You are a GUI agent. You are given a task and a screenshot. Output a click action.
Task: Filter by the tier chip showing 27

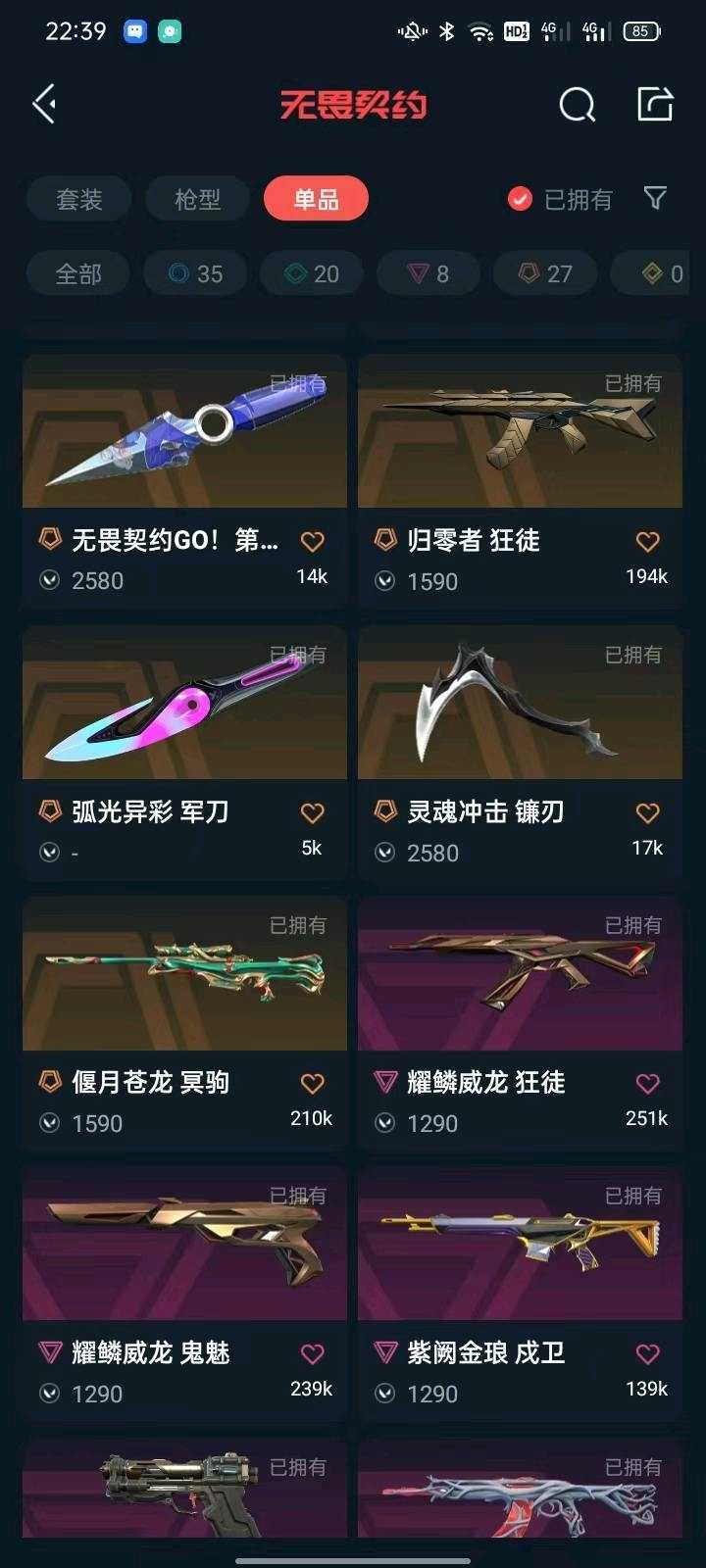click(x=545, y=273)
